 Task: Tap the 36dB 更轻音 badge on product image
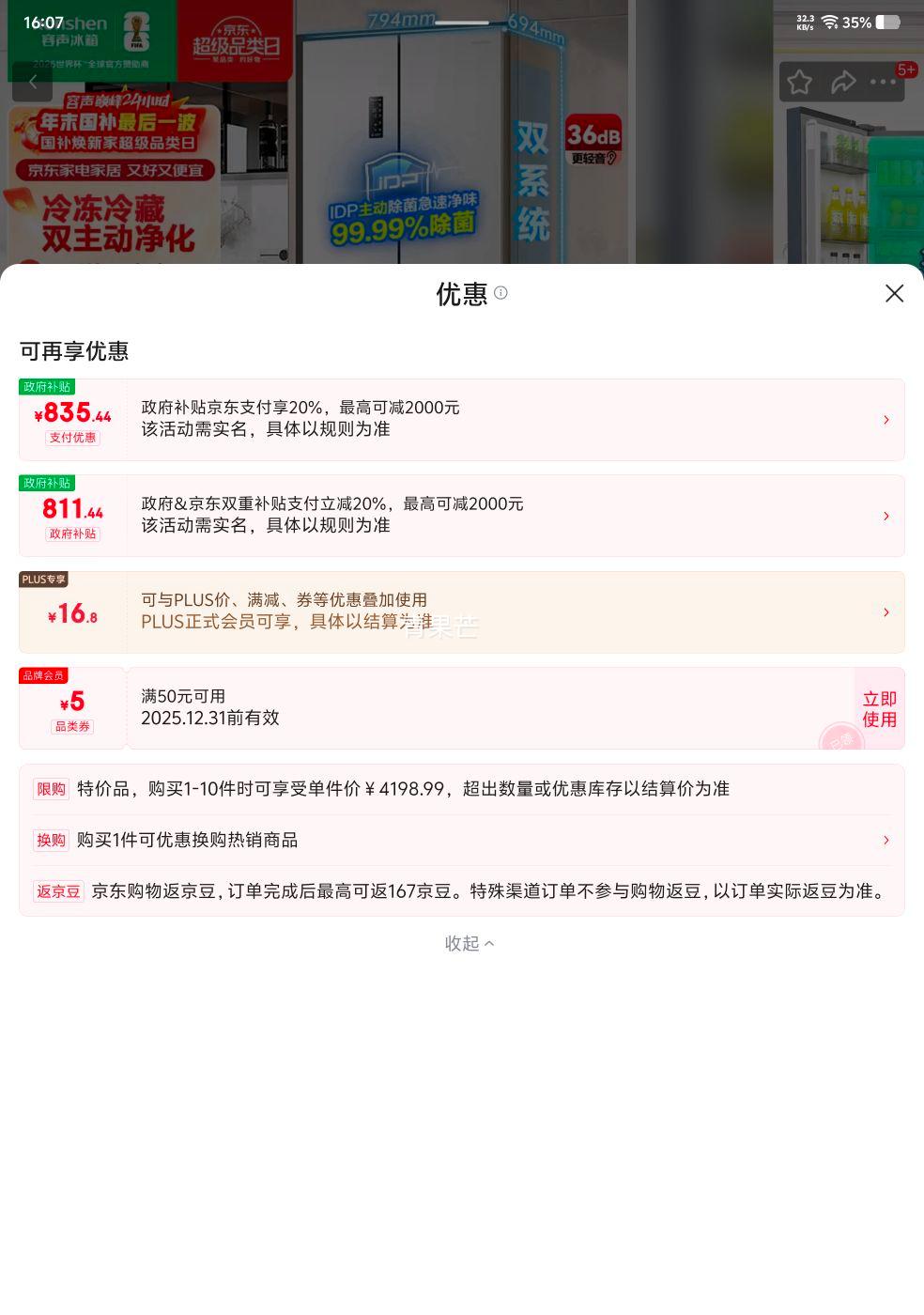coord(593,141)
